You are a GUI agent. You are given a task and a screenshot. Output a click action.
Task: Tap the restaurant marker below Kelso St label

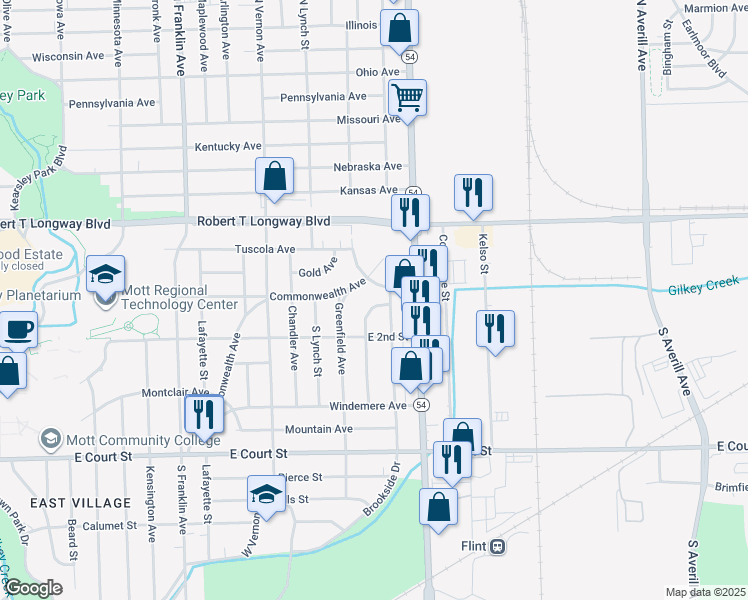[495, 329]
